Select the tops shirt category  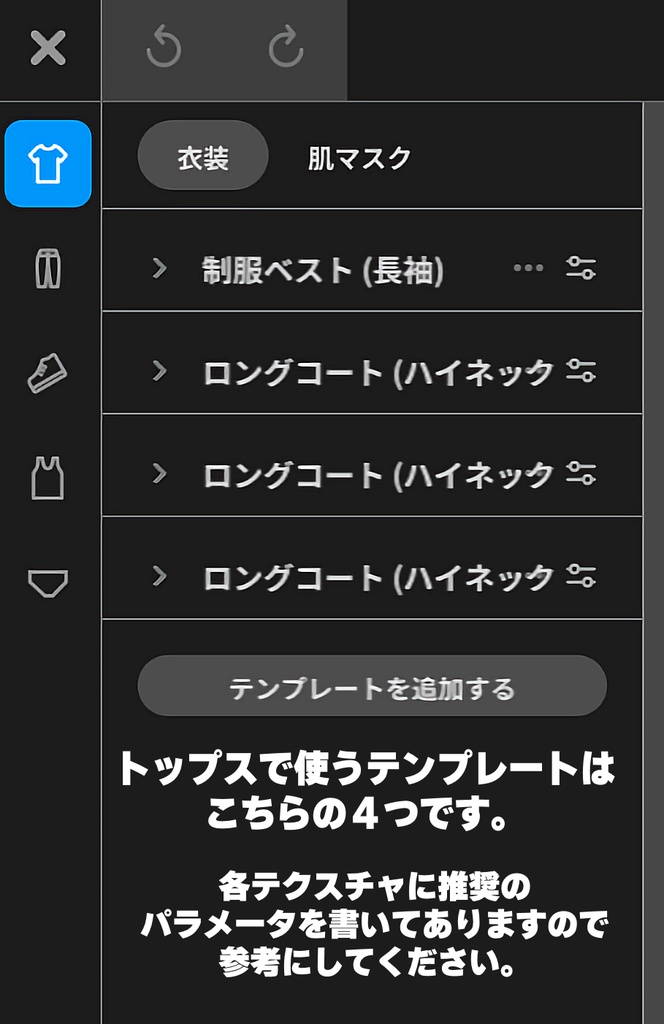(x=48, y=164)
